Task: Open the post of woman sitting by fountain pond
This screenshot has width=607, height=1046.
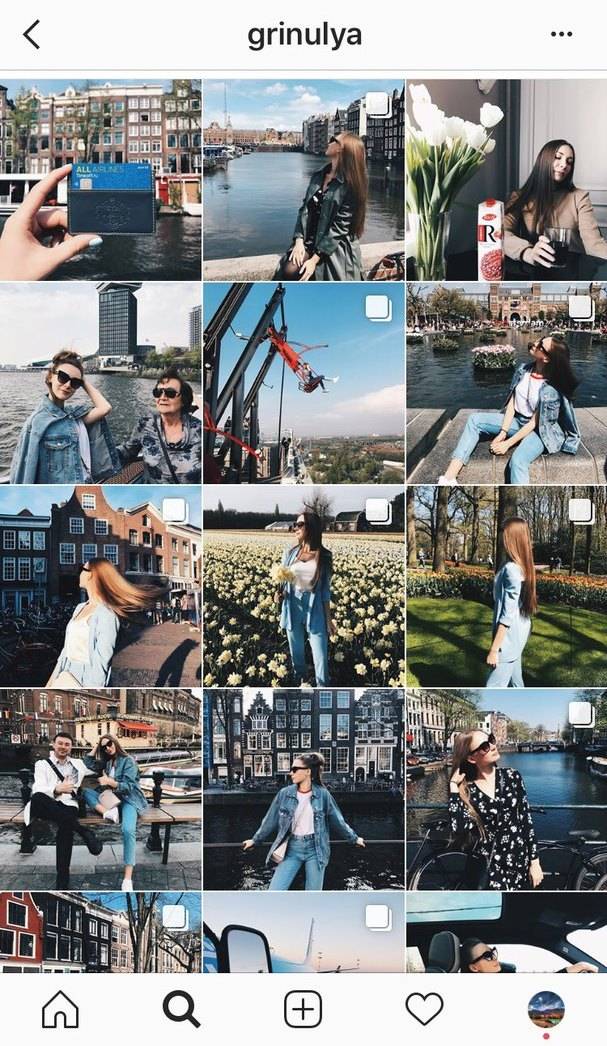Action: click(x=506, y=383)
